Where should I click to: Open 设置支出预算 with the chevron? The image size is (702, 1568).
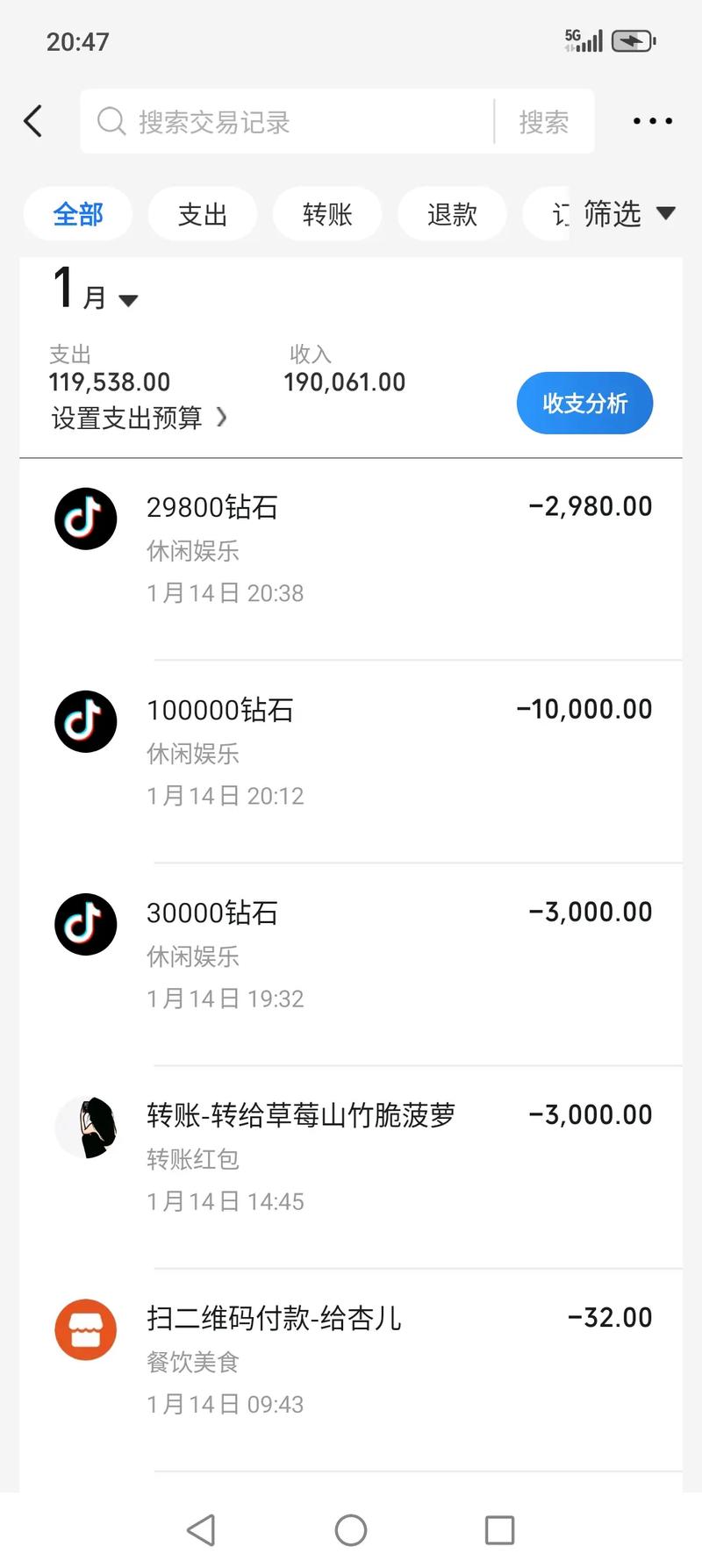point(137,419)
